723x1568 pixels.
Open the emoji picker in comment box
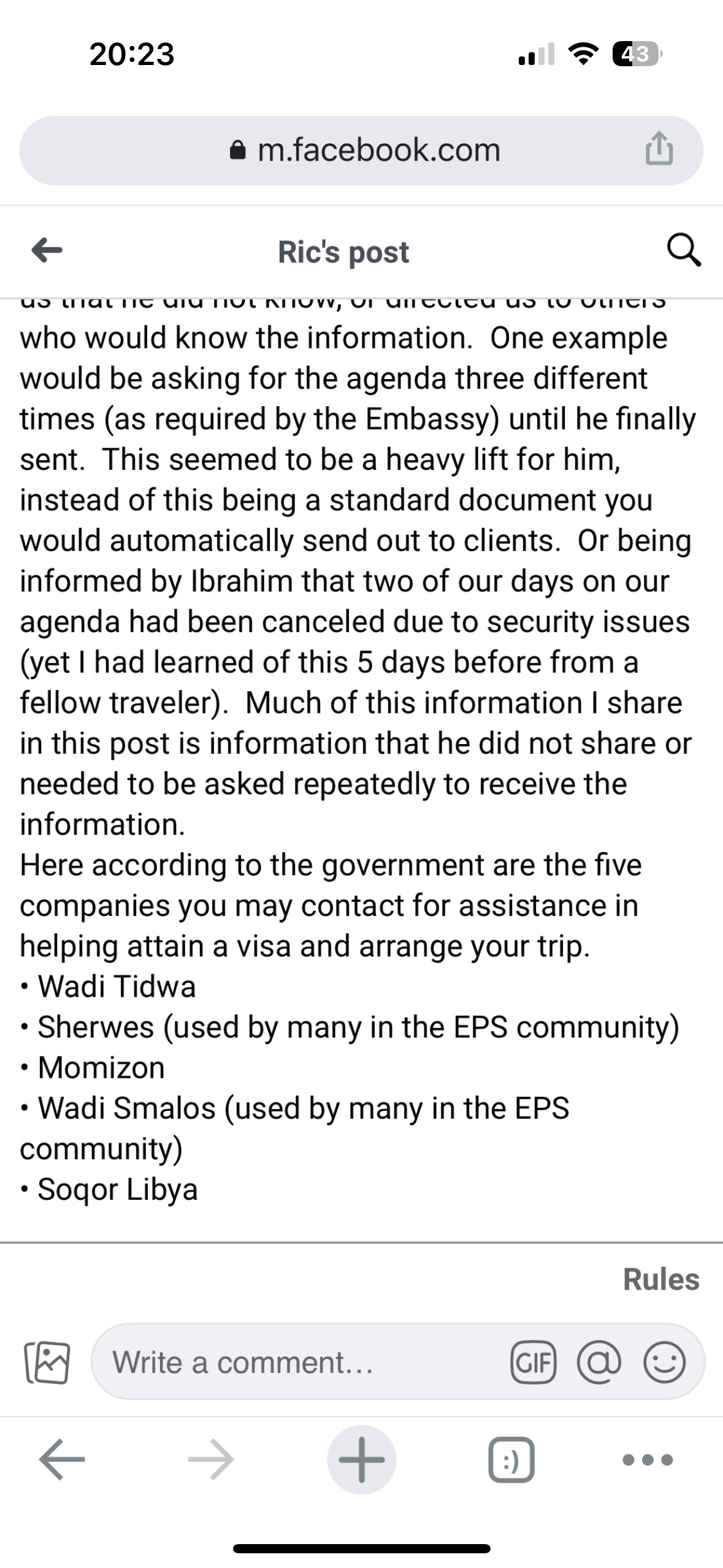664,1362
